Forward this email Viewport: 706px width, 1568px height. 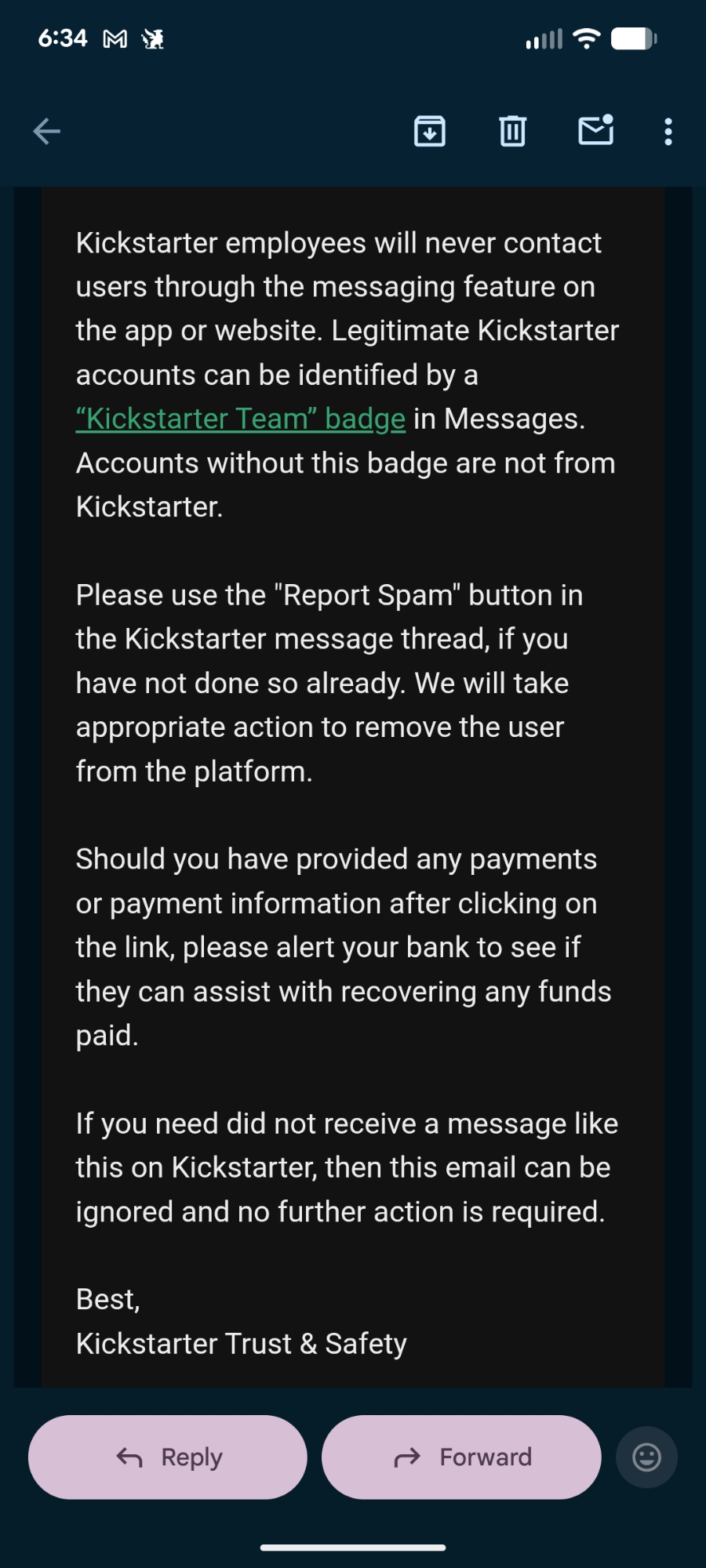461,1457
